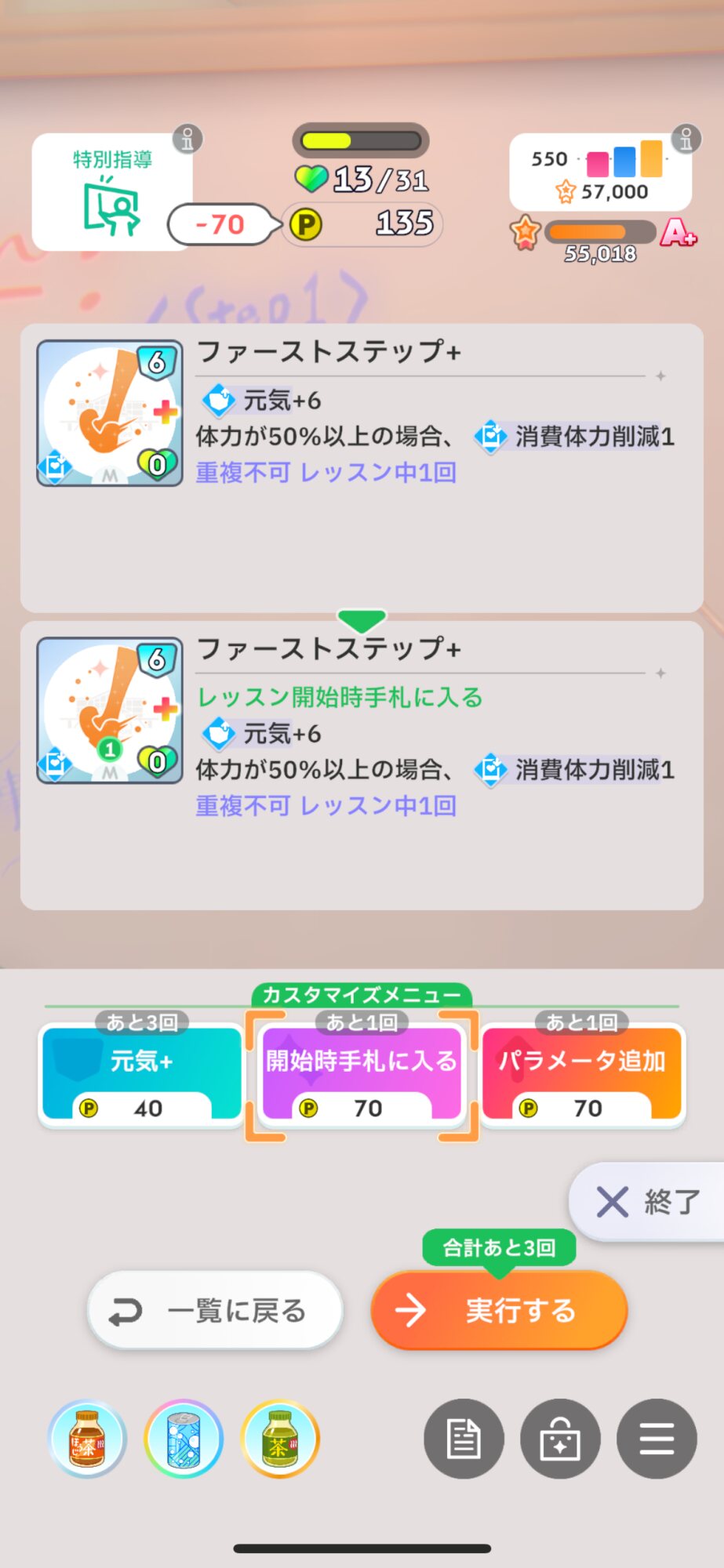Open the bag with sparkle button

[560, 1439]
